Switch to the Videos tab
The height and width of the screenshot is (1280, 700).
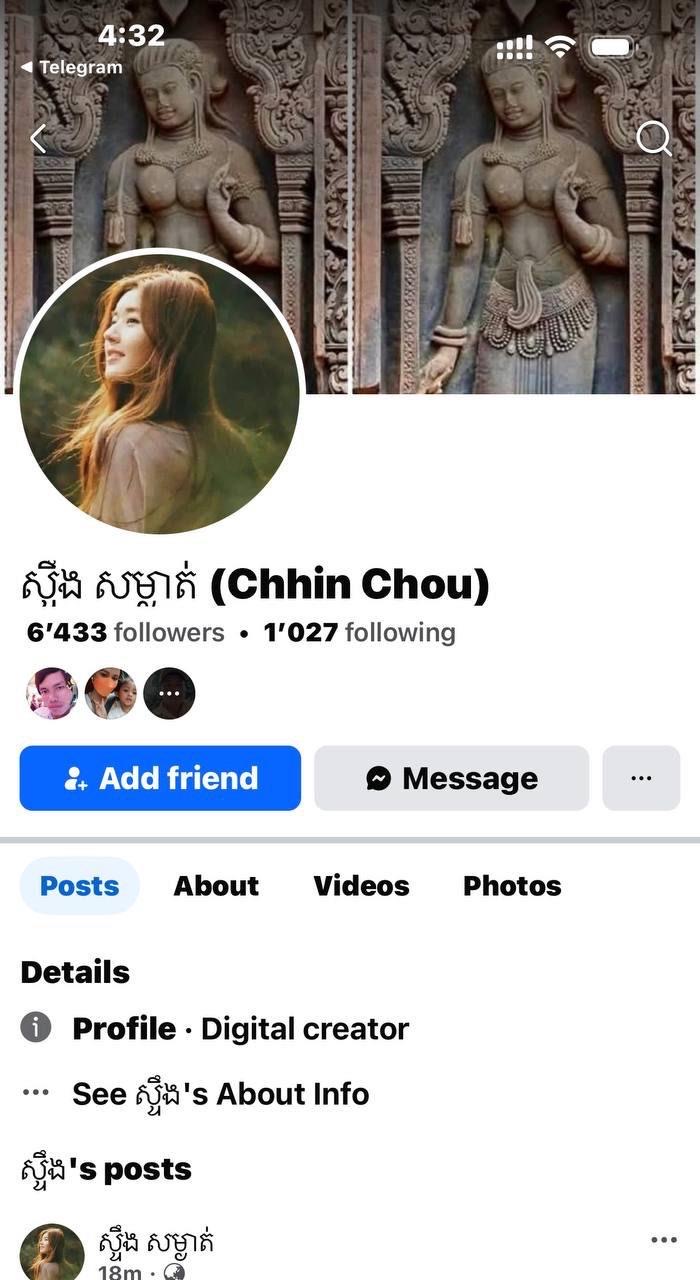pos(361,886)
